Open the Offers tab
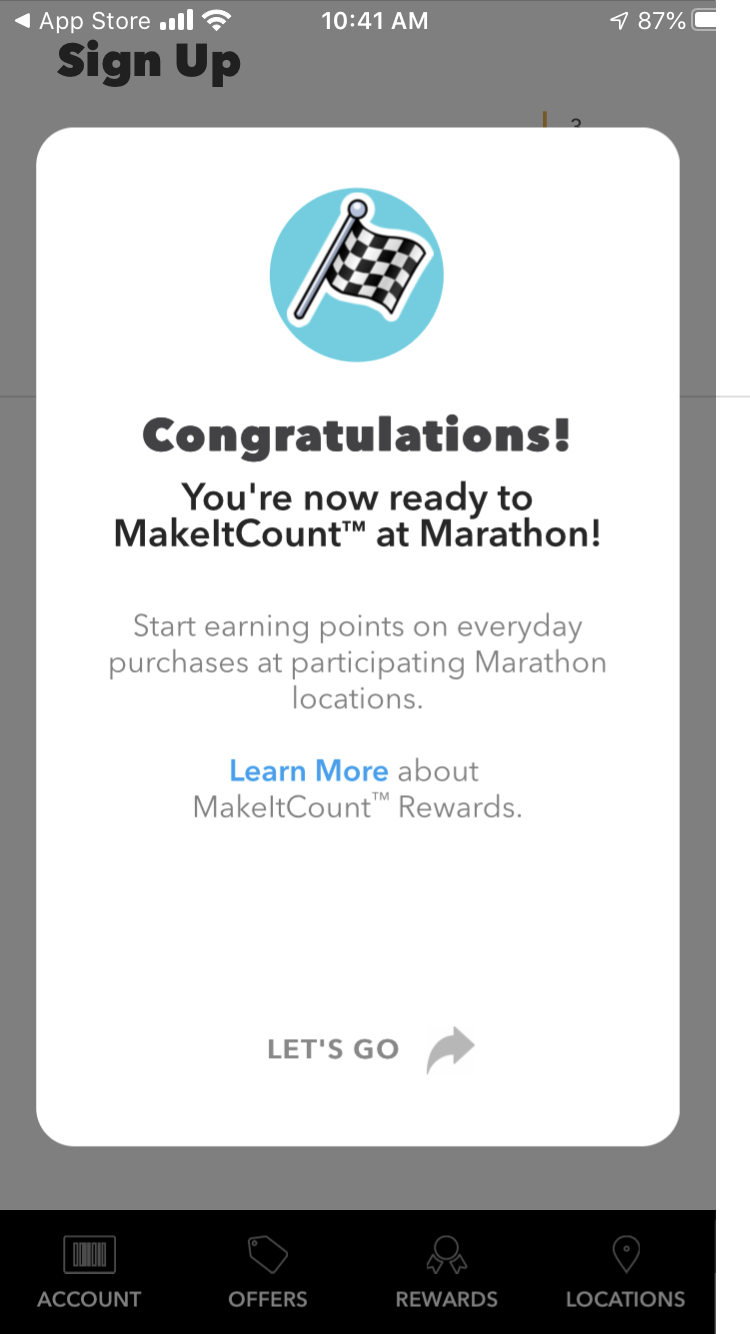This screenshot has width=750, height=1334. [x=267, y=1272]
